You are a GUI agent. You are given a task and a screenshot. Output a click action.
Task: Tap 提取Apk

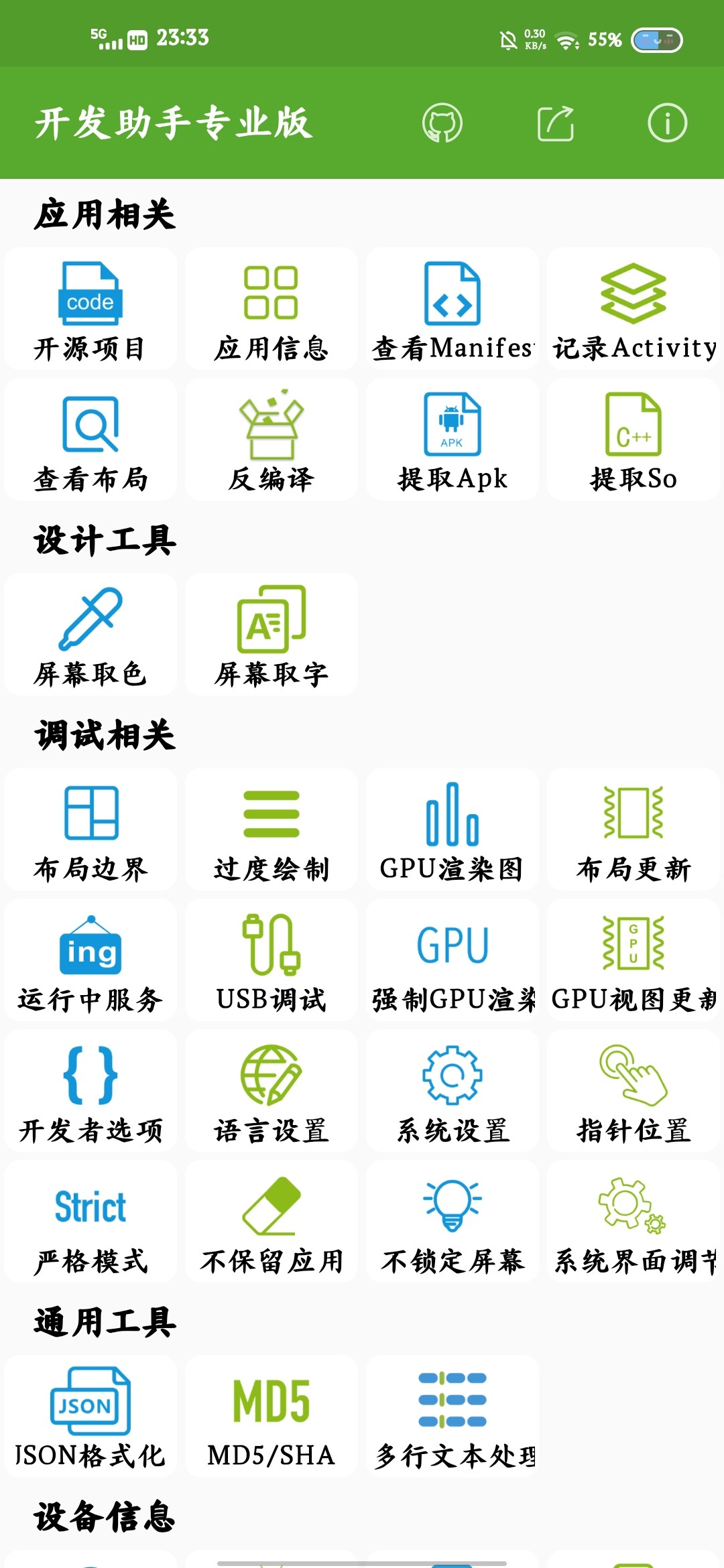point(452,440)
